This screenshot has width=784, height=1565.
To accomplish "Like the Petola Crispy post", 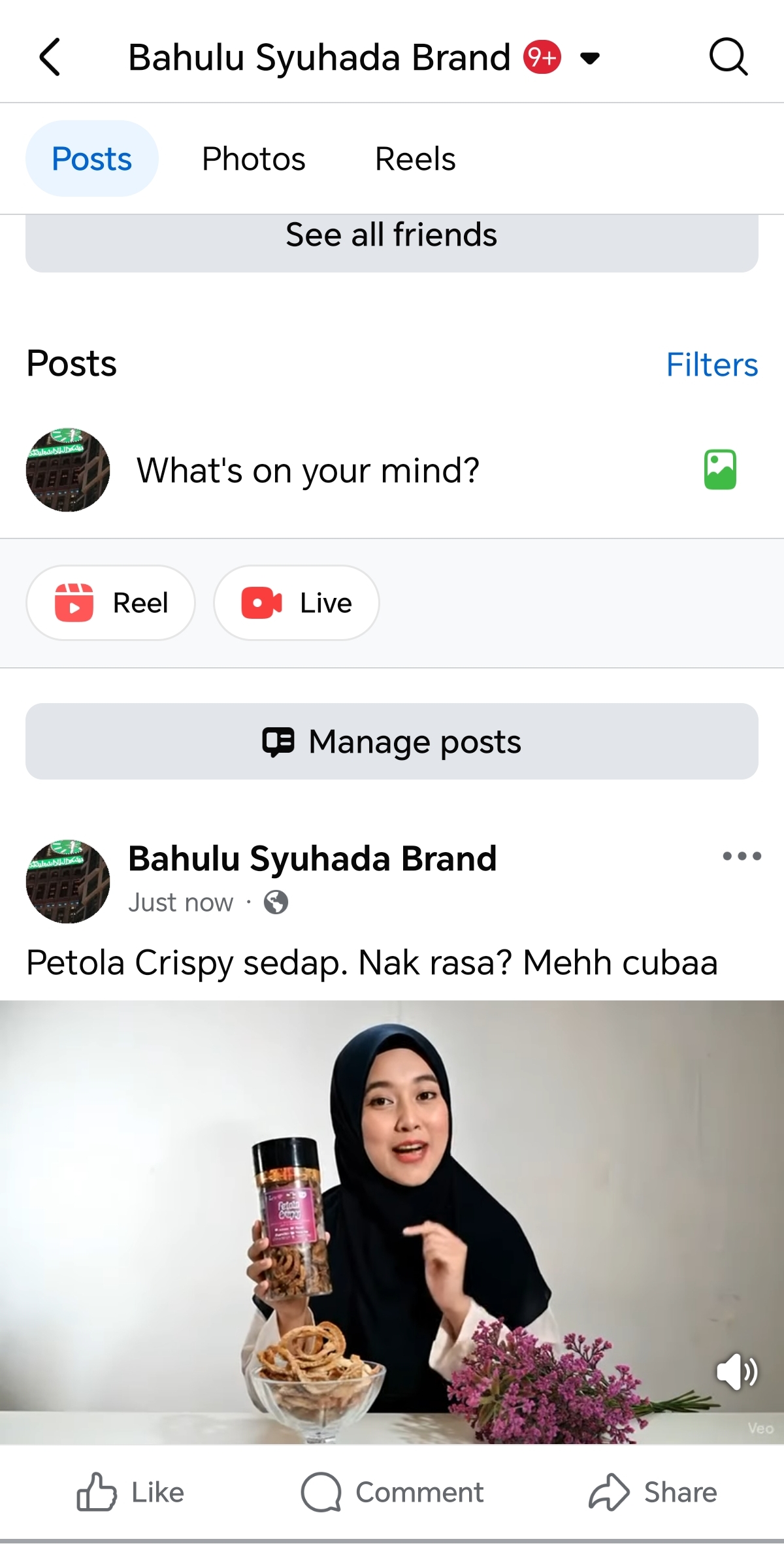I will 131,1492.
